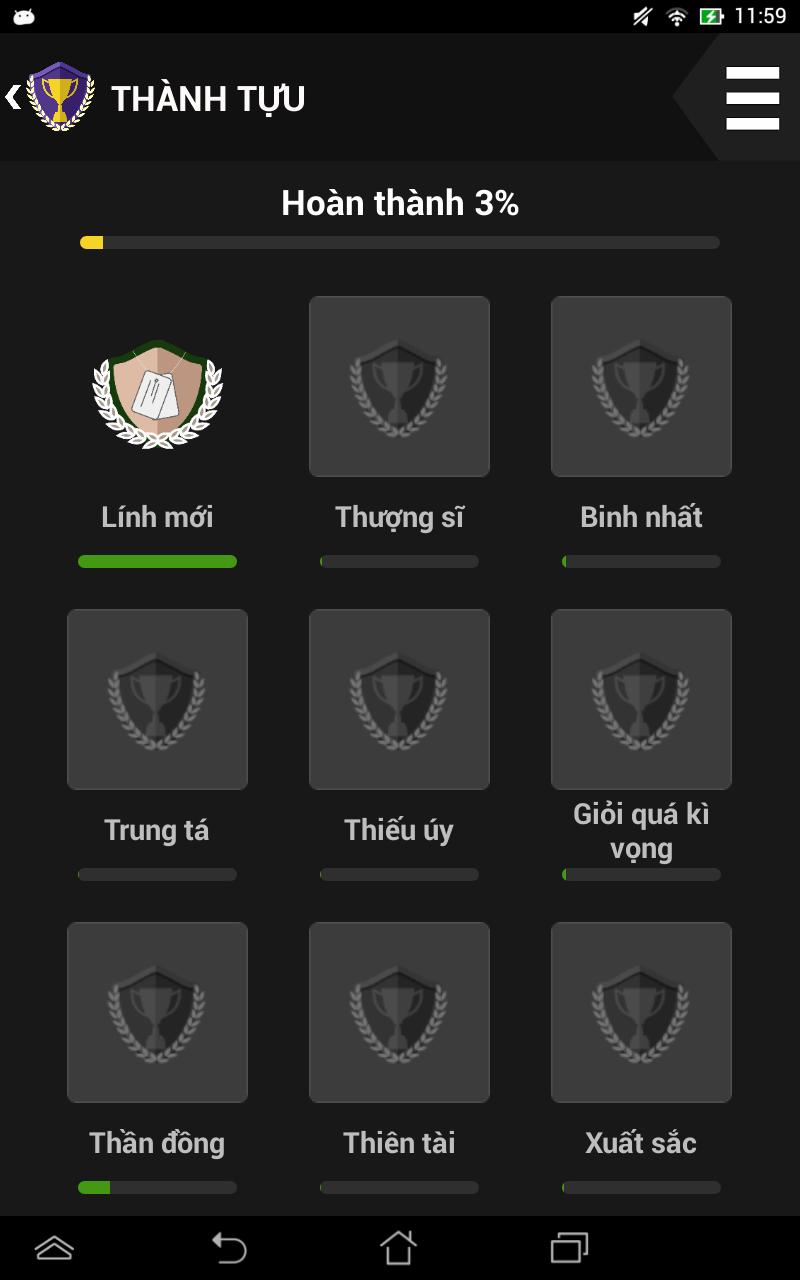The height and width of the screenshot is (1280, 800).
Task: Open the Thần đồng achievement
Action: click(x=157, y=1013)
